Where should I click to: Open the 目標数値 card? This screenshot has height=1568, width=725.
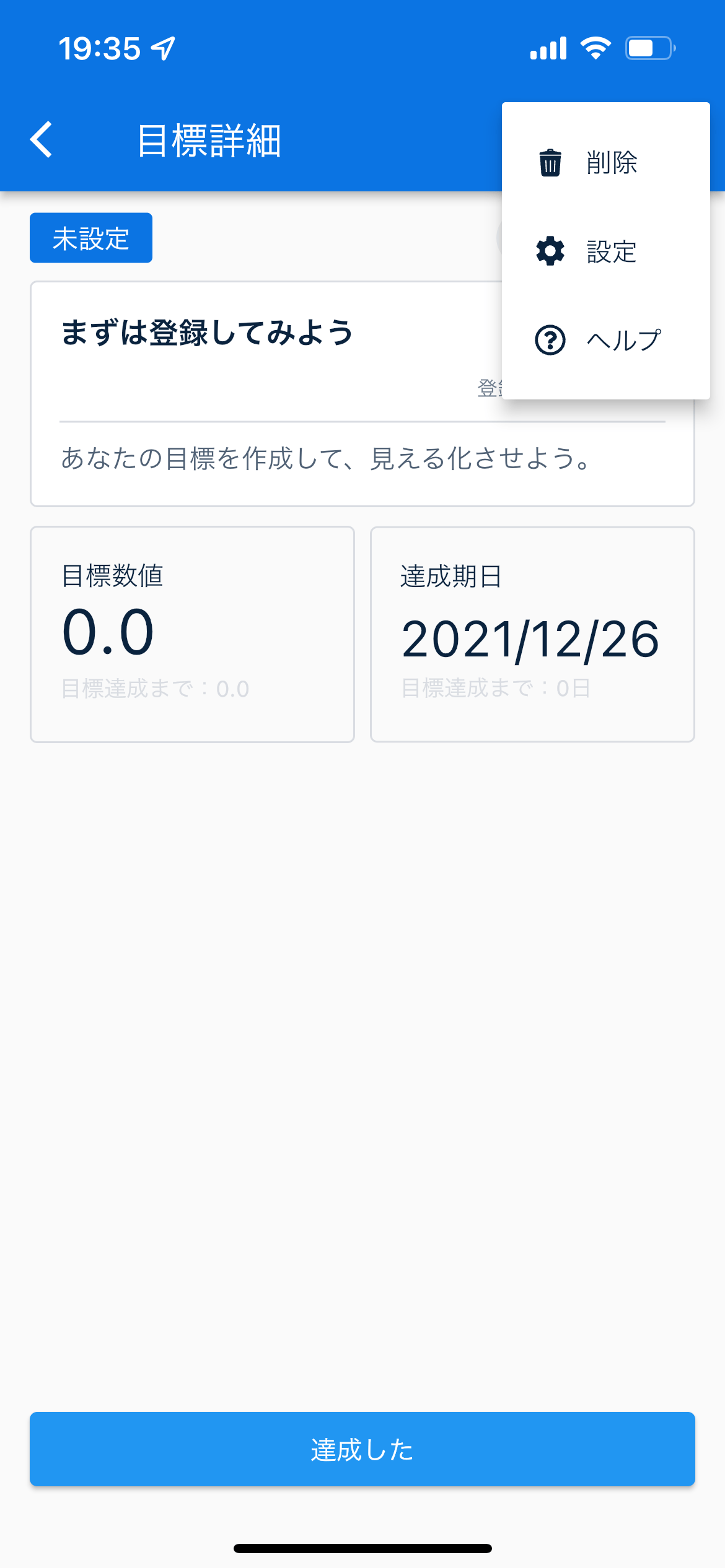tap(192, 634)
